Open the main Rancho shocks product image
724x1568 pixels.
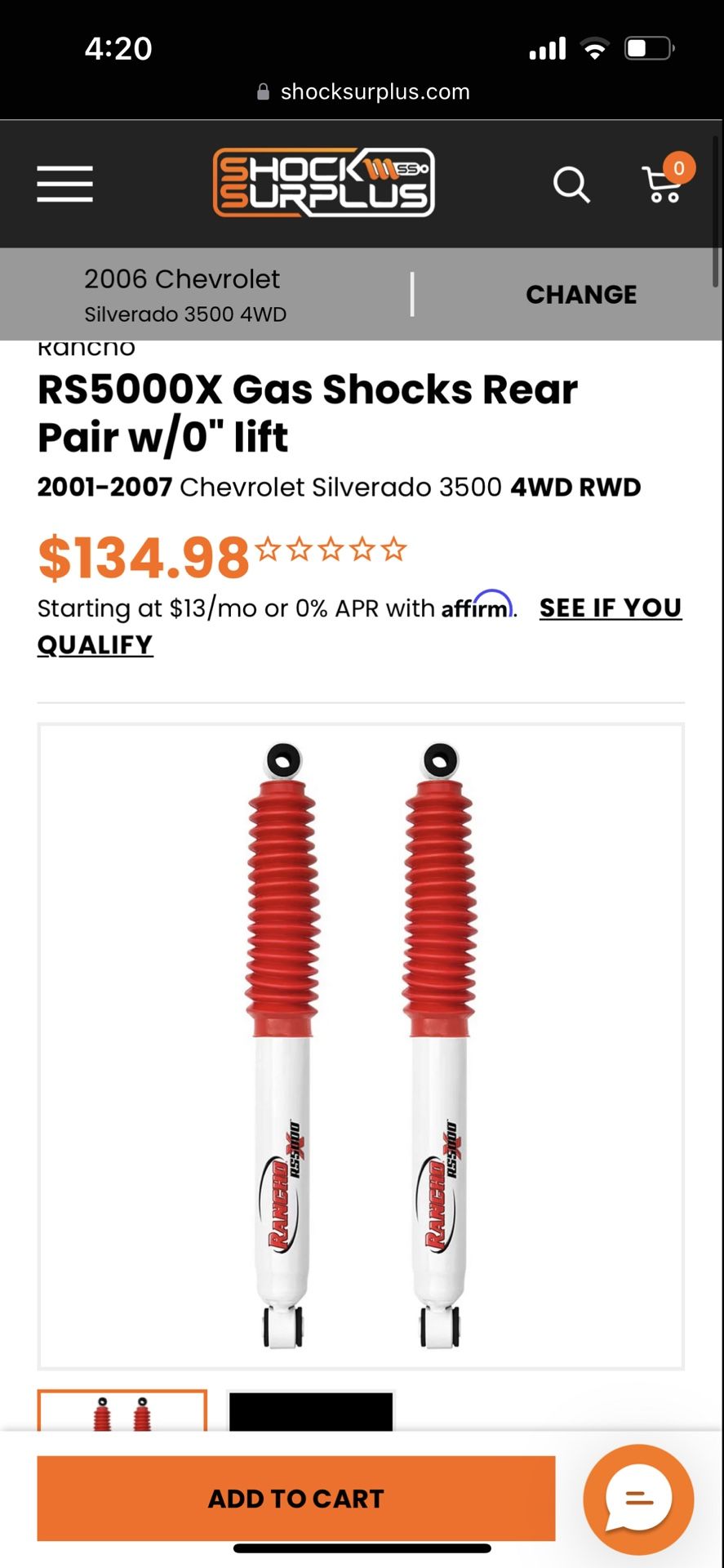click(x=361, y=1046)
